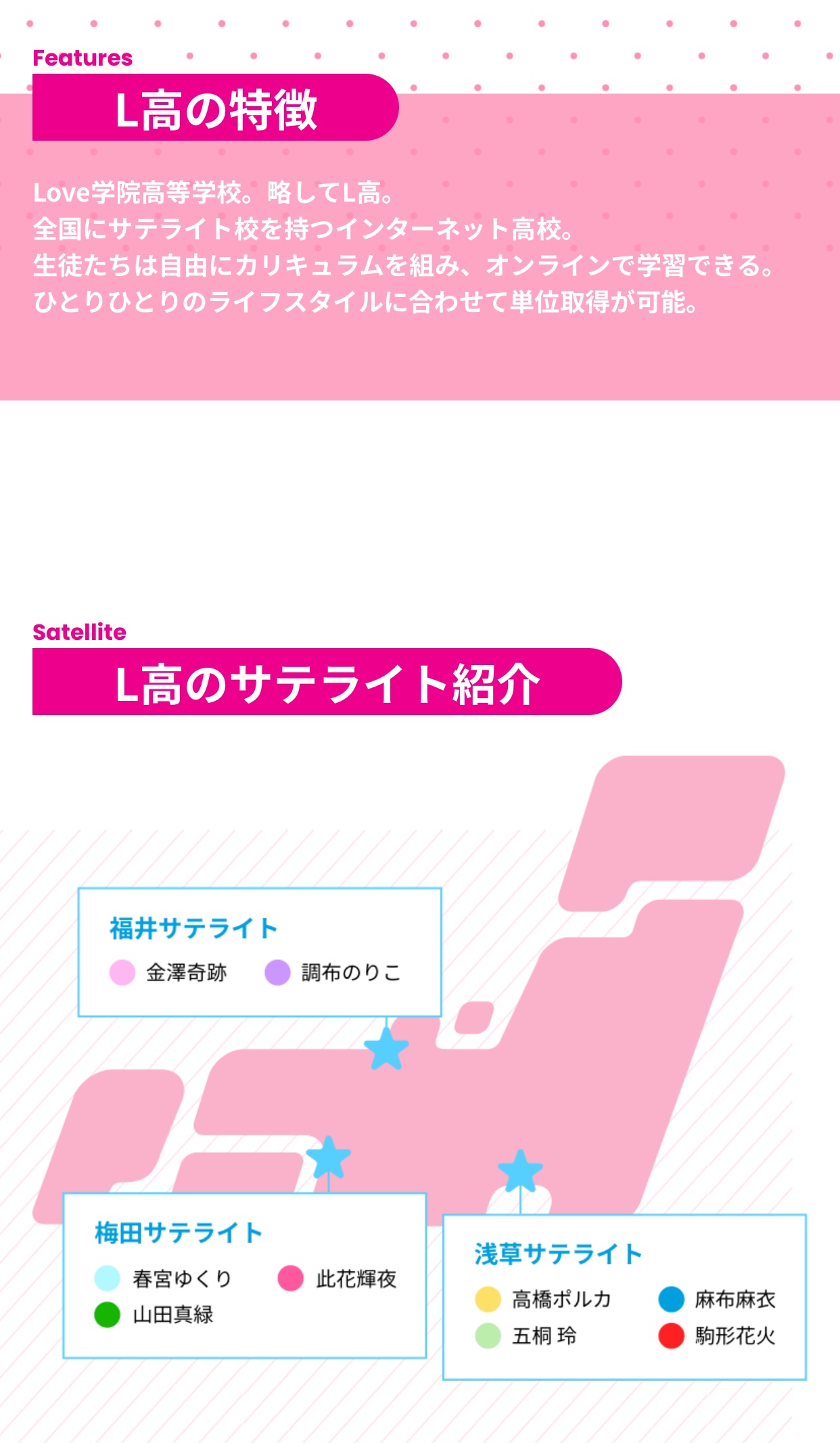This screenshot has height=1443, width=840.
Task: Open 高橋ポルカ in 浅草サテライト
Action: pyautogui.click(x=543, y=1299)
